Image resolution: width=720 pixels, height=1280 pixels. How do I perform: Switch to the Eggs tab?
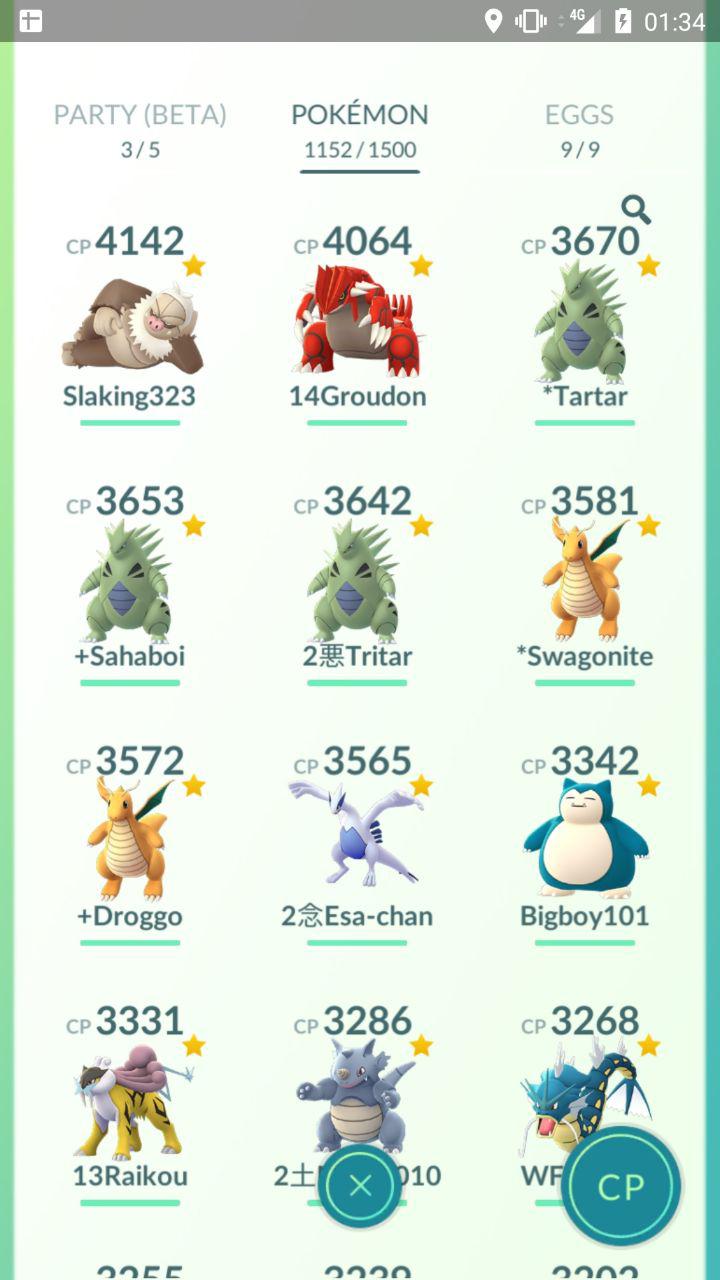580,131
